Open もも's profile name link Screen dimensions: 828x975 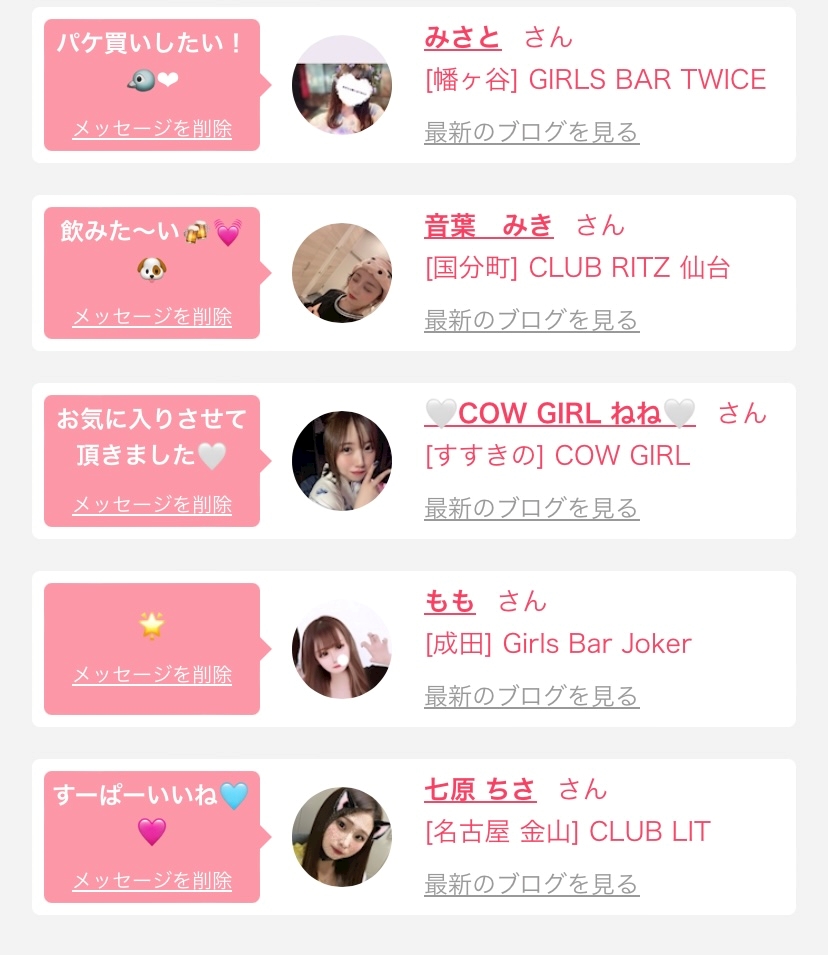pyautogui.click(x=450, y=602)
